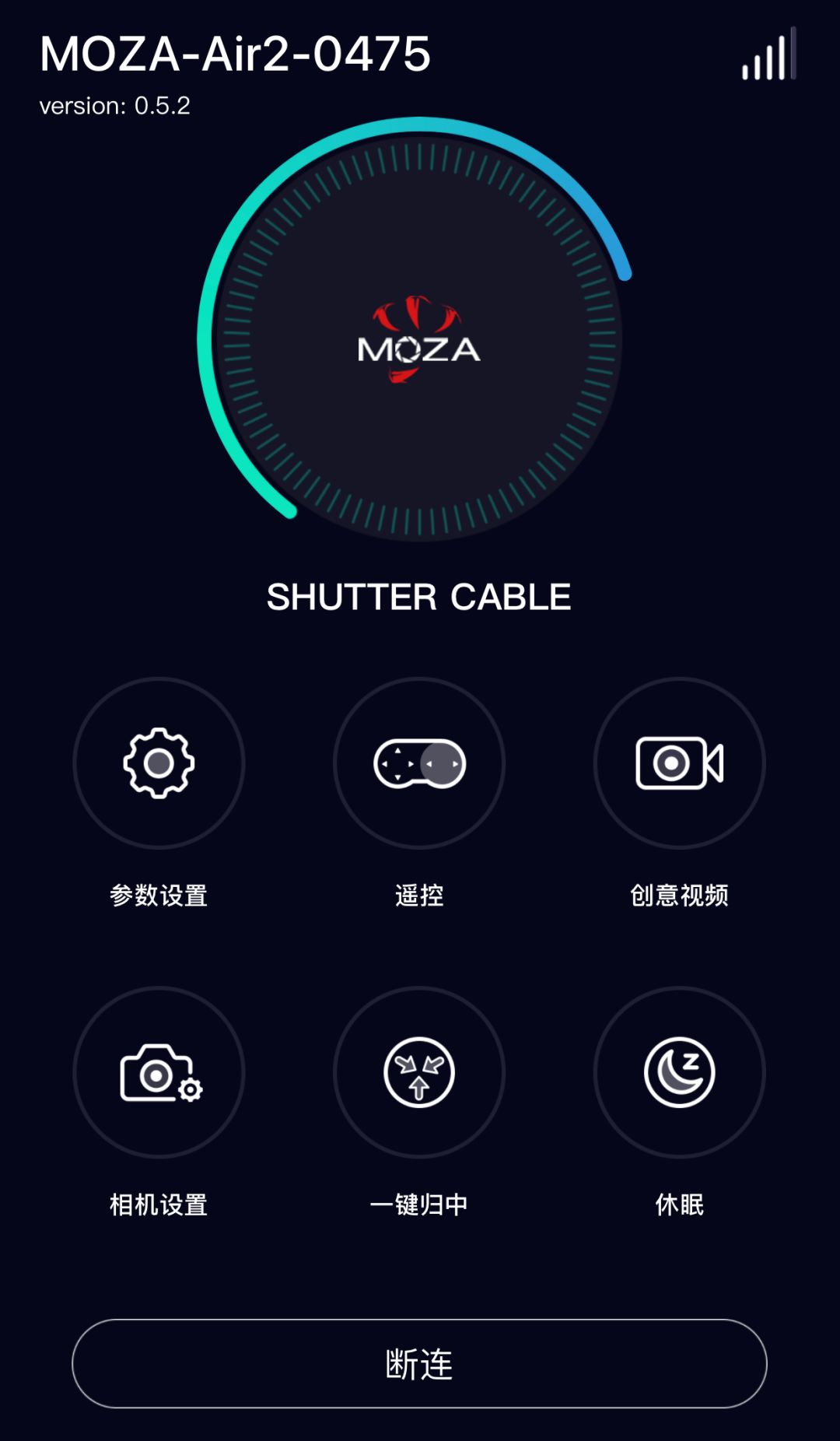Tap the SHUTTER CABLE connection label
The height and width of the screenshot is (1441, 840).
click(x=418, y=598)
